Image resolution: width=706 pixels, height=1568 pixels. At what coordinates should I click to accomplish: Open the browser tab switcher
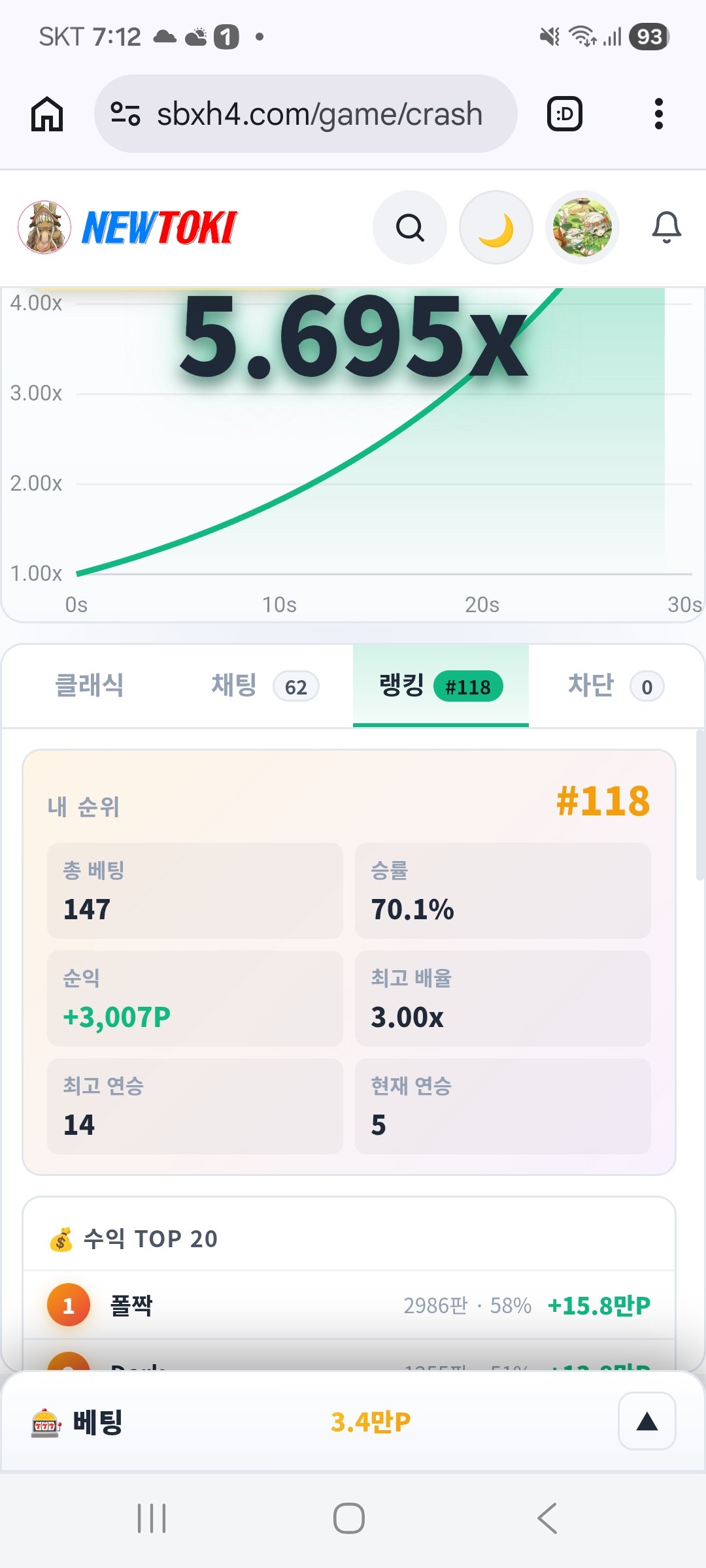[x=564, y=114]
